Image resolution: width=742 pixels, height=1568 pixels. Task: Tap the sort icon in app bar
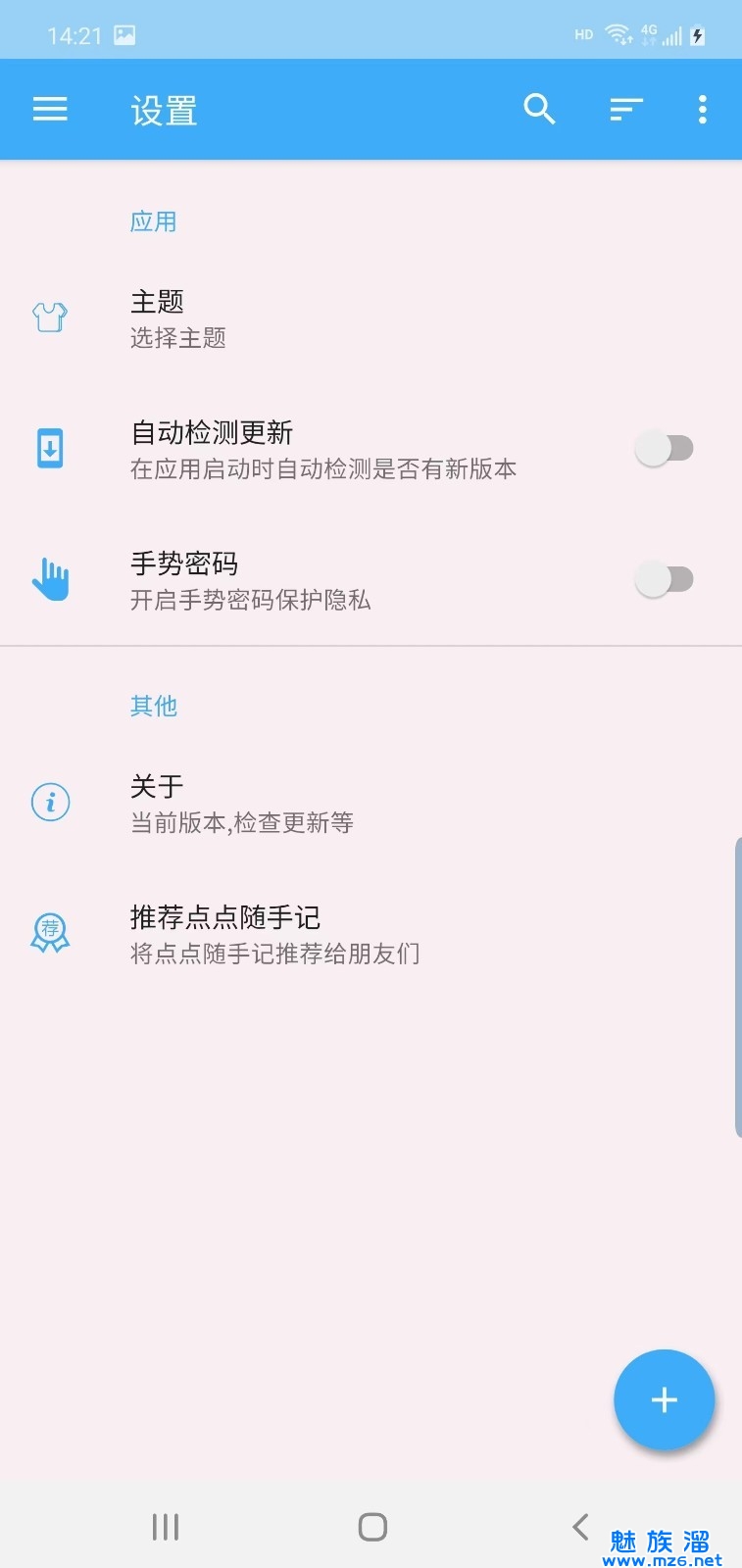click(625, 109)
